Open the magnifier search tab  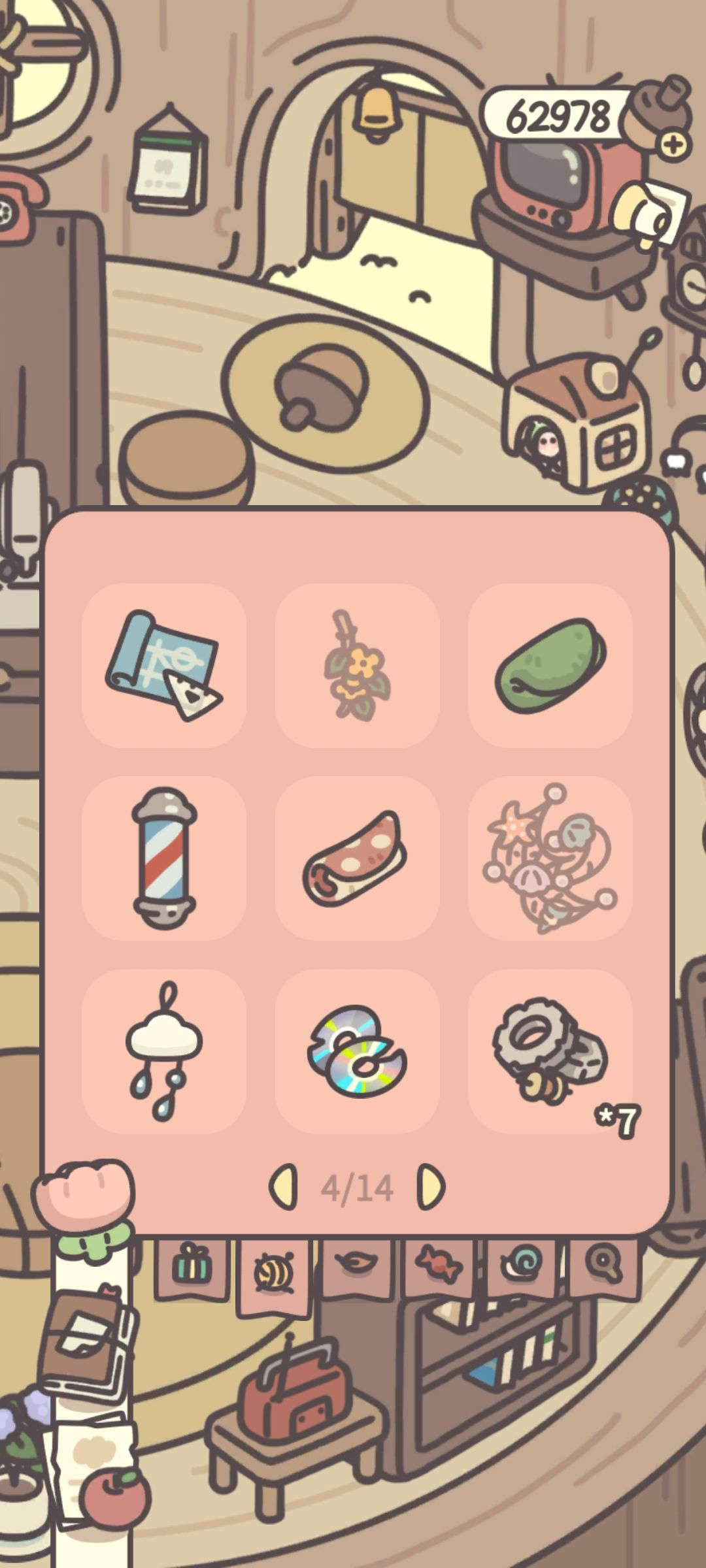click(603, 1265)
